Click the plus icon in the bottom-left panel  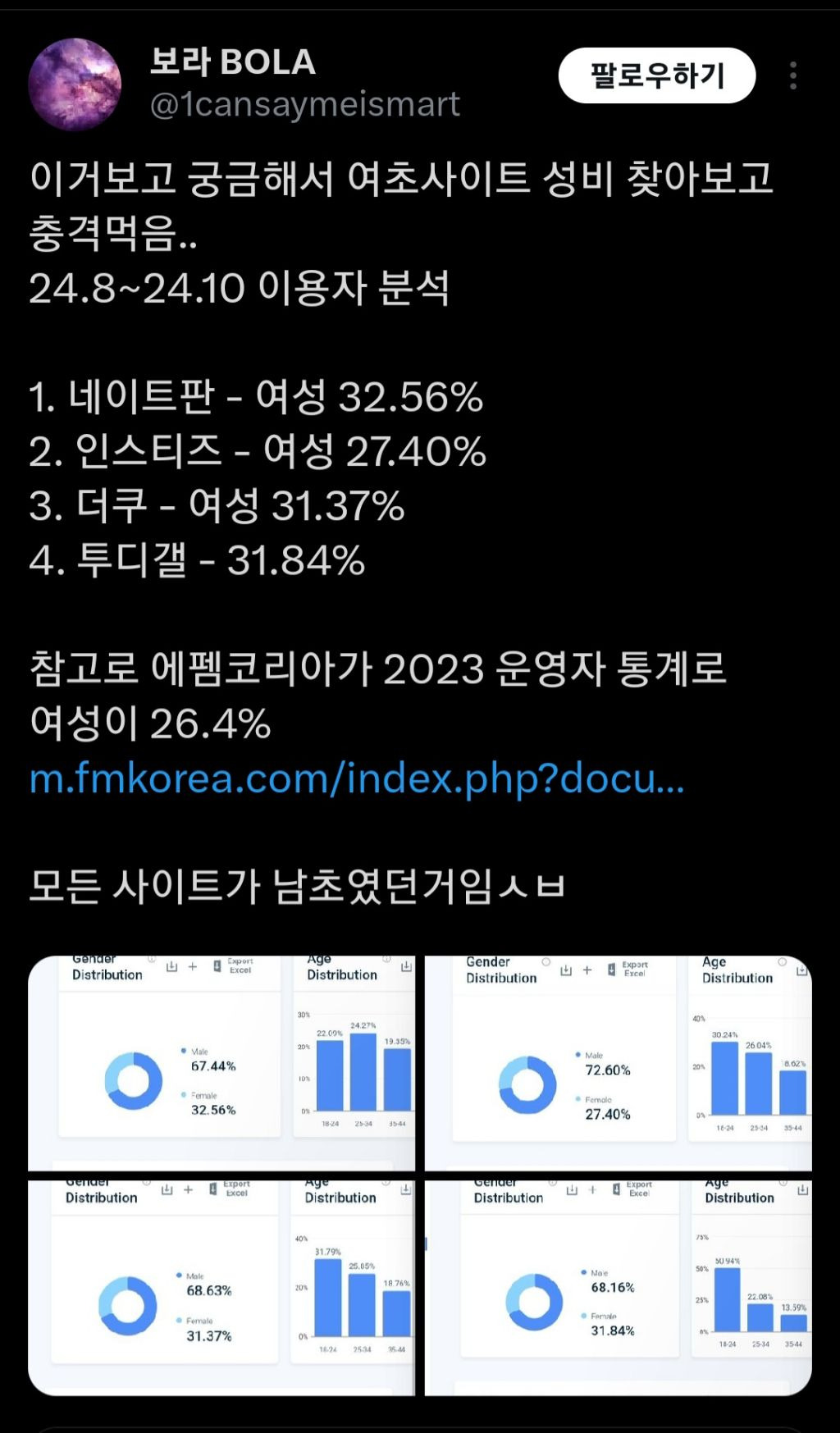[189, 1189]
